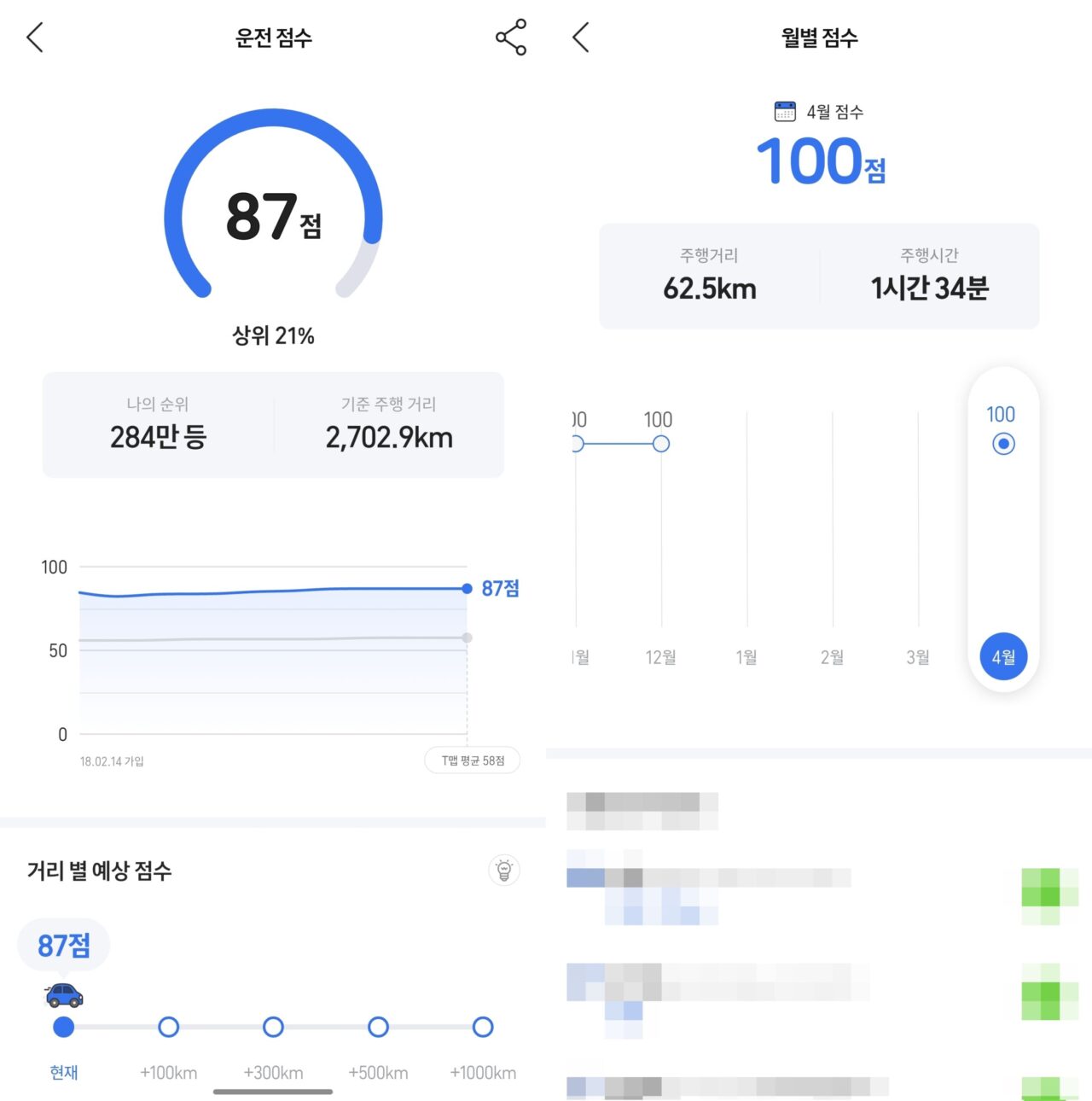Select the +300km expected score point
Viewport: 1092px width, 1101px height.
click(273, 1027)
